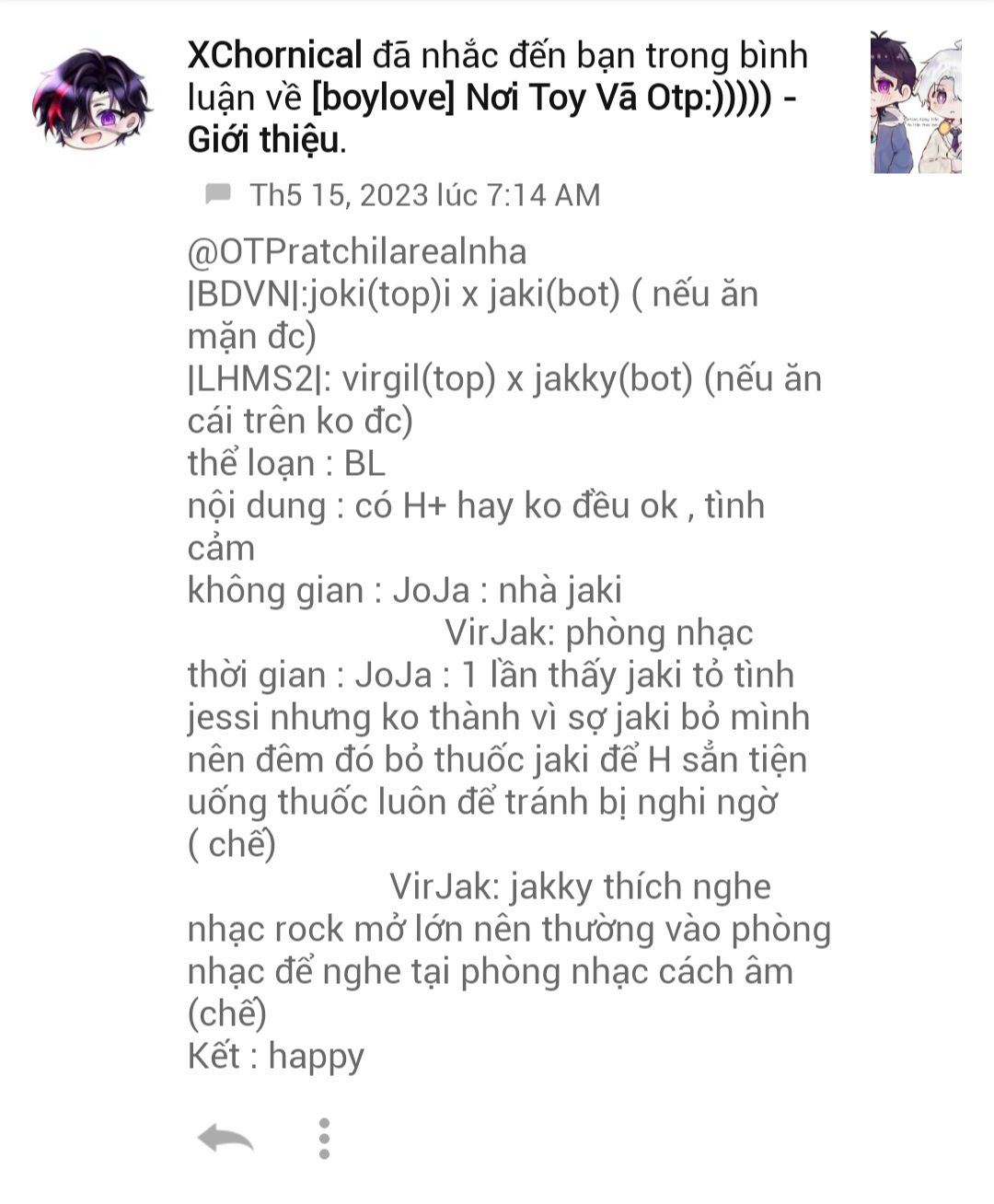Open the three-dot options menu
This screenshot has height=1204, width=994.
tap(324, 1139)
